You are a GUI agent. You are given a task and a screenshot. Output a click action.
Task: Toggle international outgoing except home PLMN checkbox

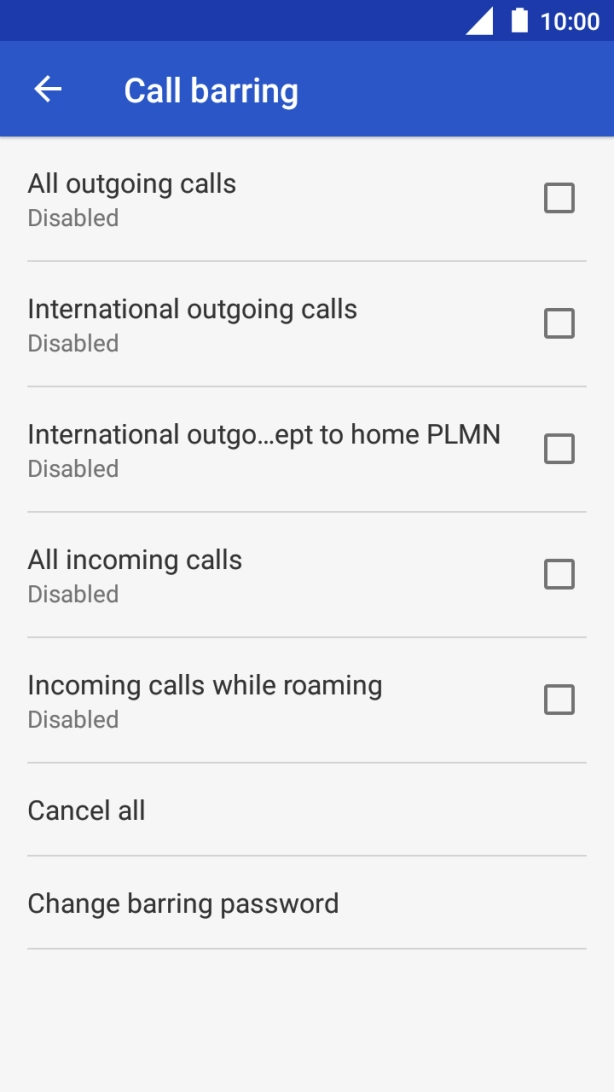[x=559, y=449]
